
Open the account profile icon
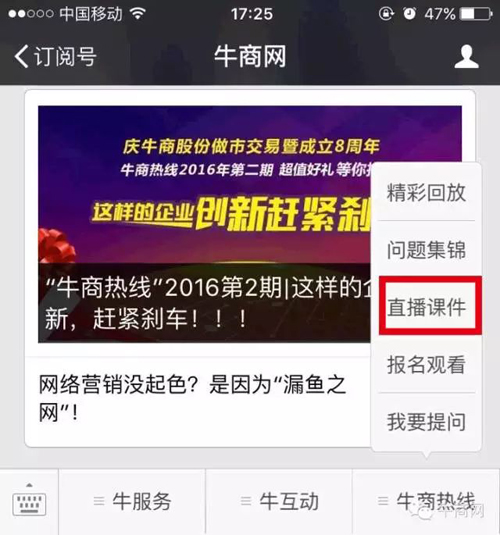466,57
